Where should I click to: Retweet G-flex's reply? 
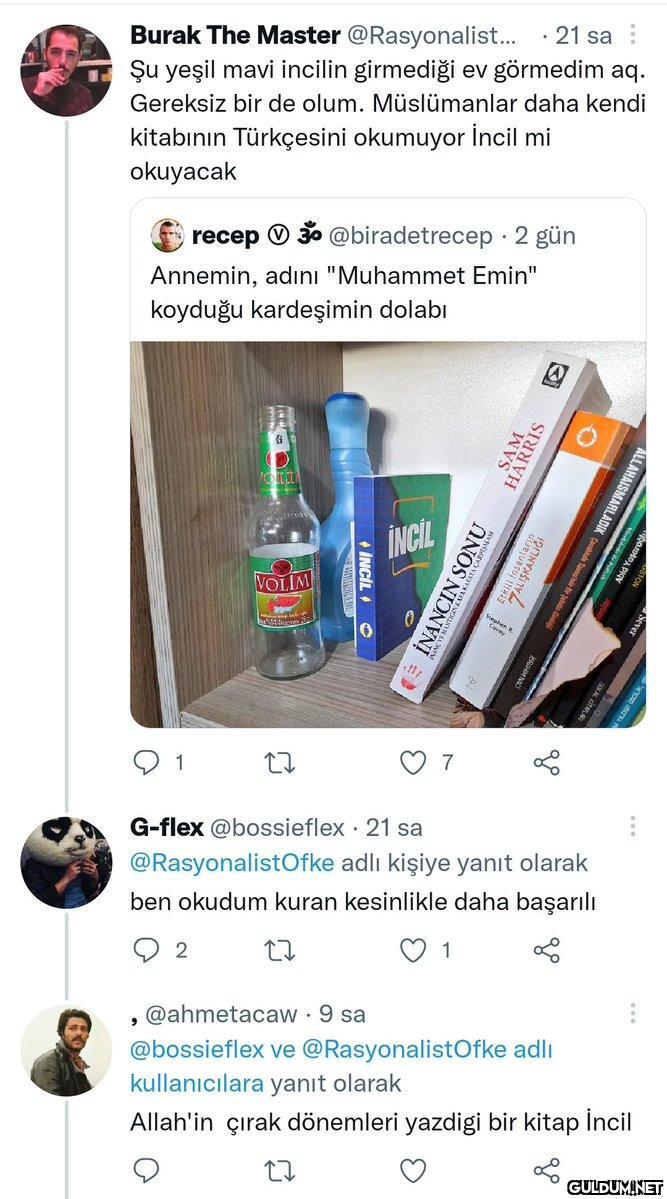[280, 950]
